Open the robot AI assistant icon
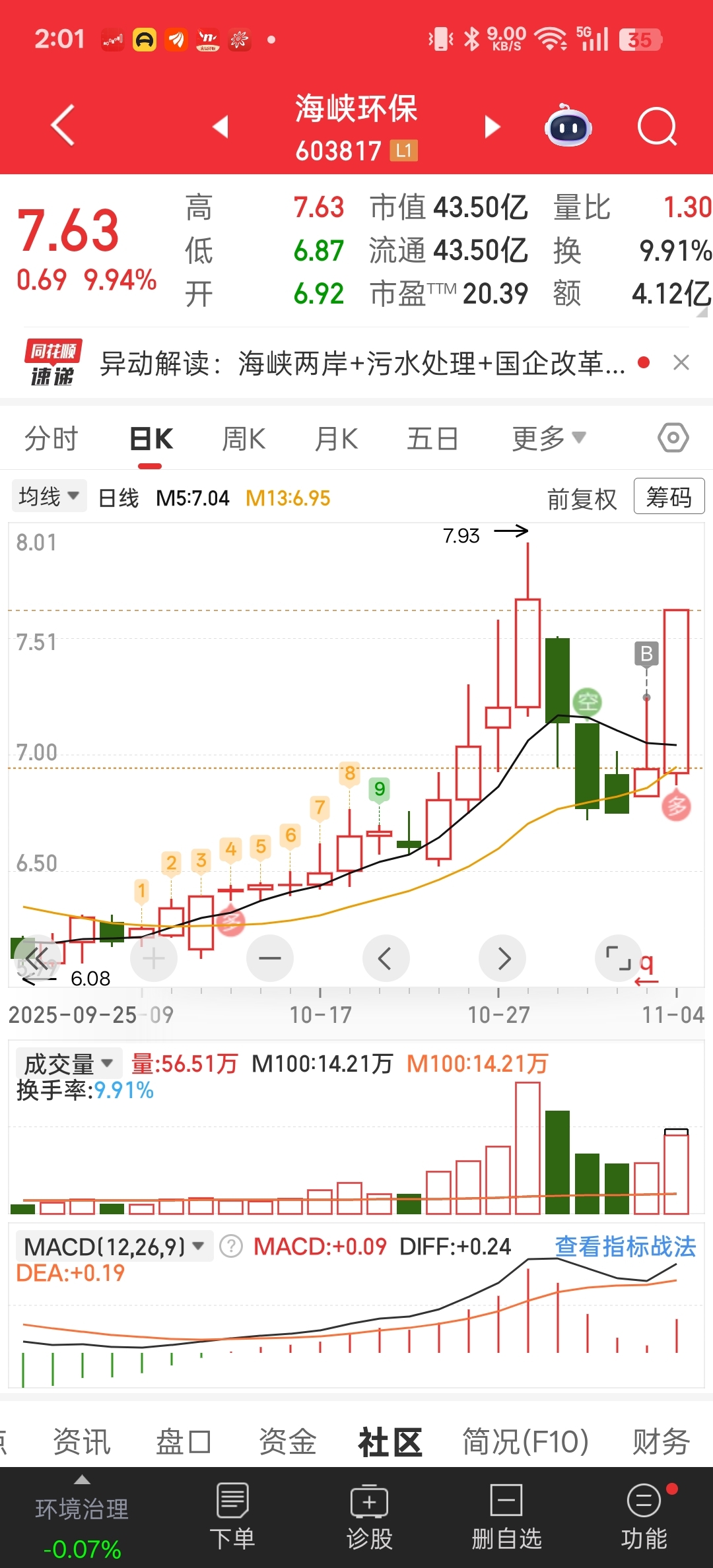The width and height of the screenshot is (713, 1568). (568, 125)
